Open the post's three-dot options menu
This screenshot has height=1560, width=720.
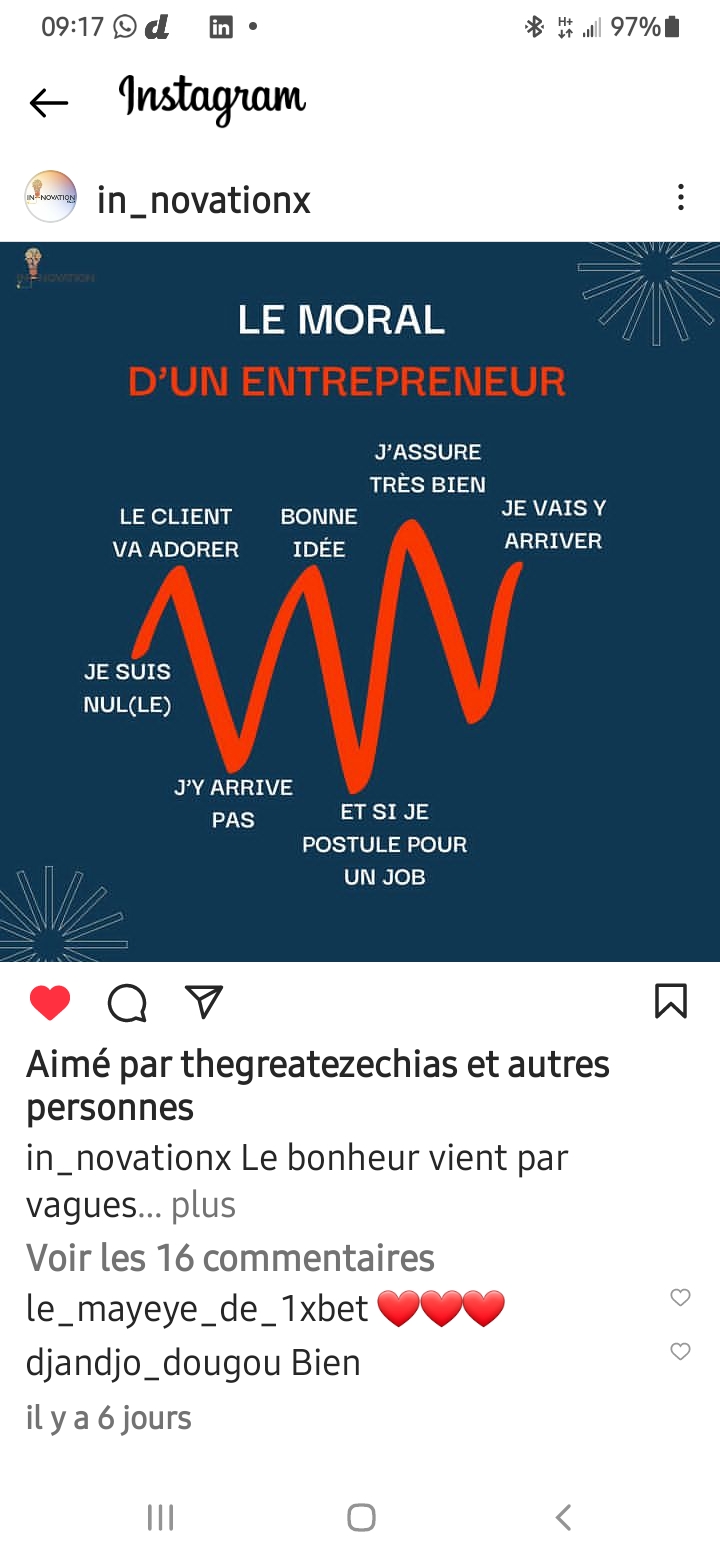tap(680, 197)
